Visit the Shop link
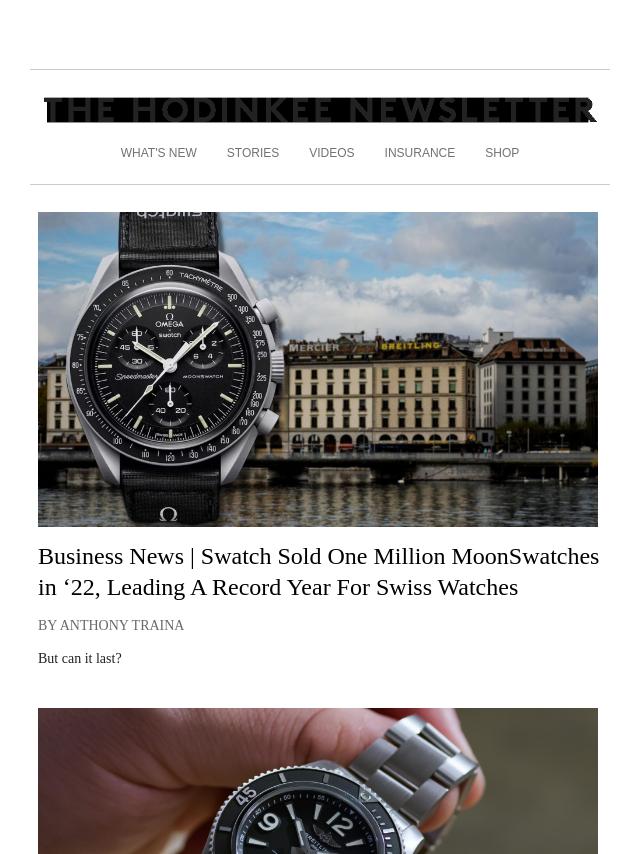 502,153
